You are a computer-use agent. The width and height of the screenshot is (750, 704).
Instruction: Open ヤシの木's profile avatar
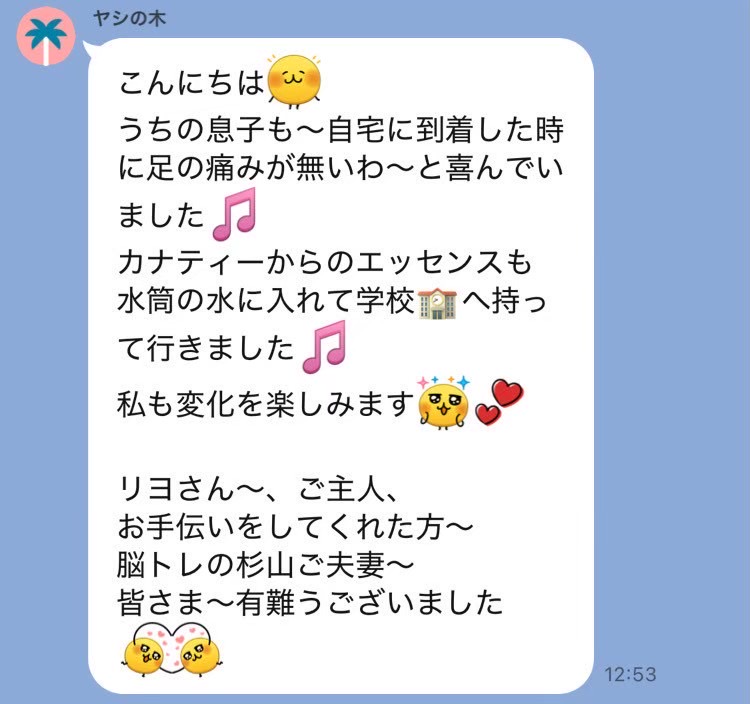pos(44,36)
